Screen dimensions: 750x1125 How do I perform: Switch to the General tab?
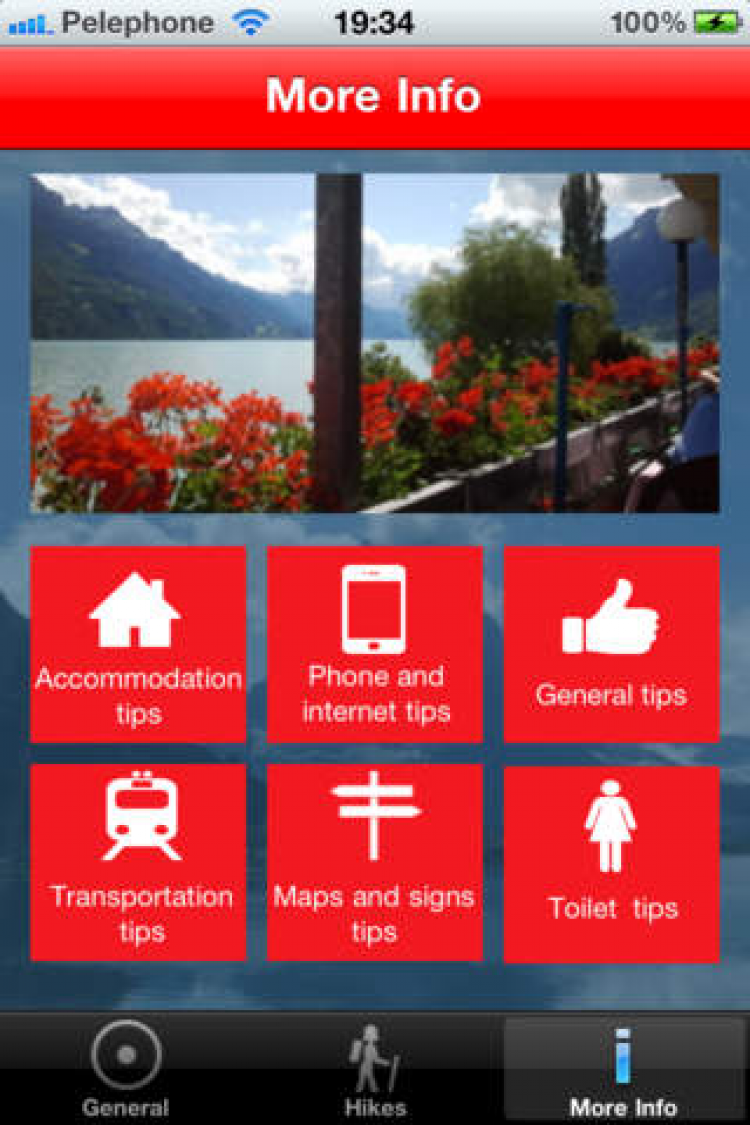pos(126,1068)
